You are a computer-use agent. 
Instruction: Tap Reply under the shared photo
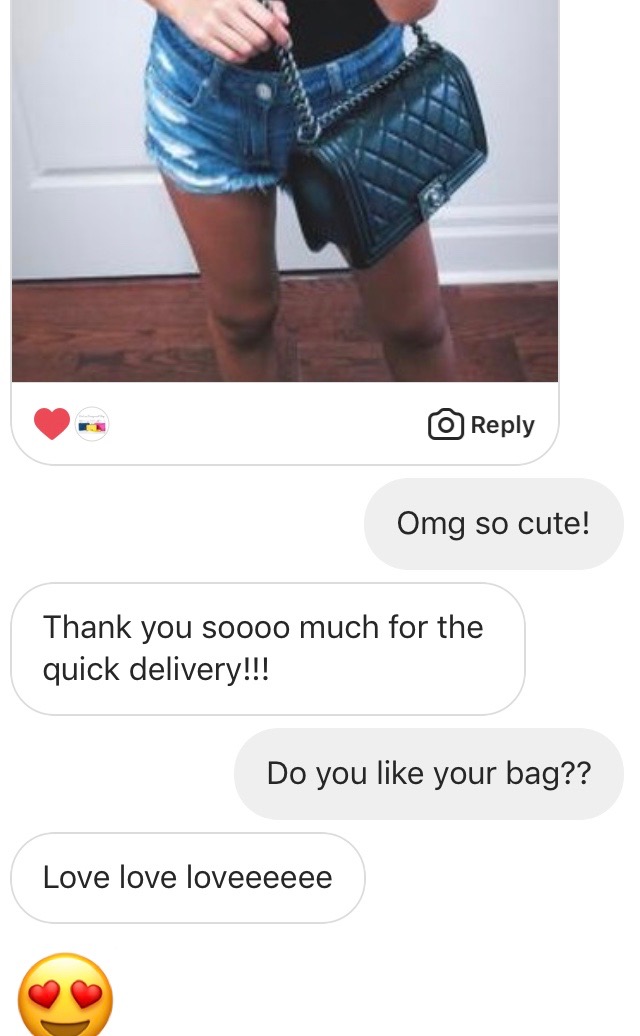click(x=482, y=425)
